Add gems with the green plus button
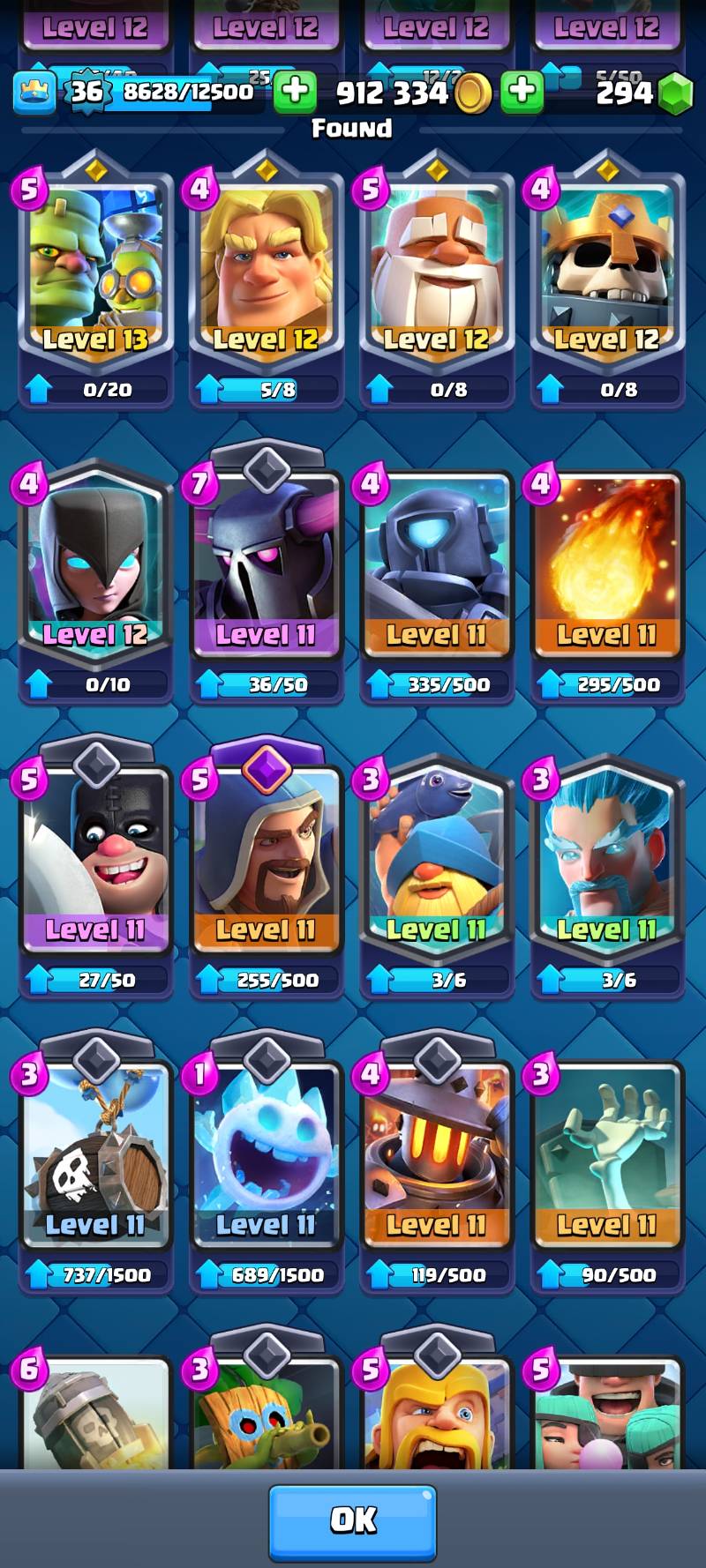Viewport: 706px width, 1568px height. point(522,92)
